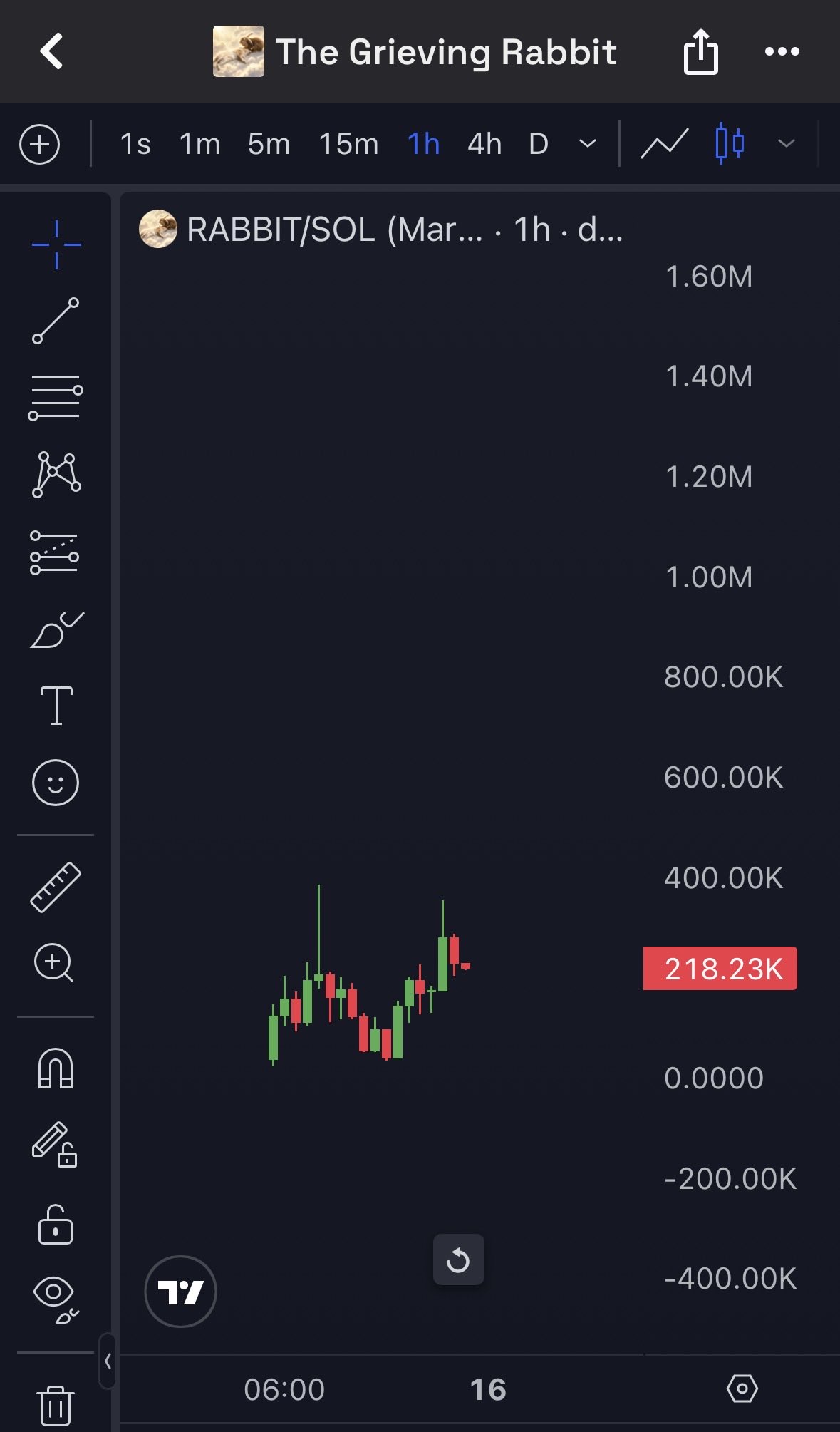
Task: Choose the D daily timeframe
Action: 539,144
